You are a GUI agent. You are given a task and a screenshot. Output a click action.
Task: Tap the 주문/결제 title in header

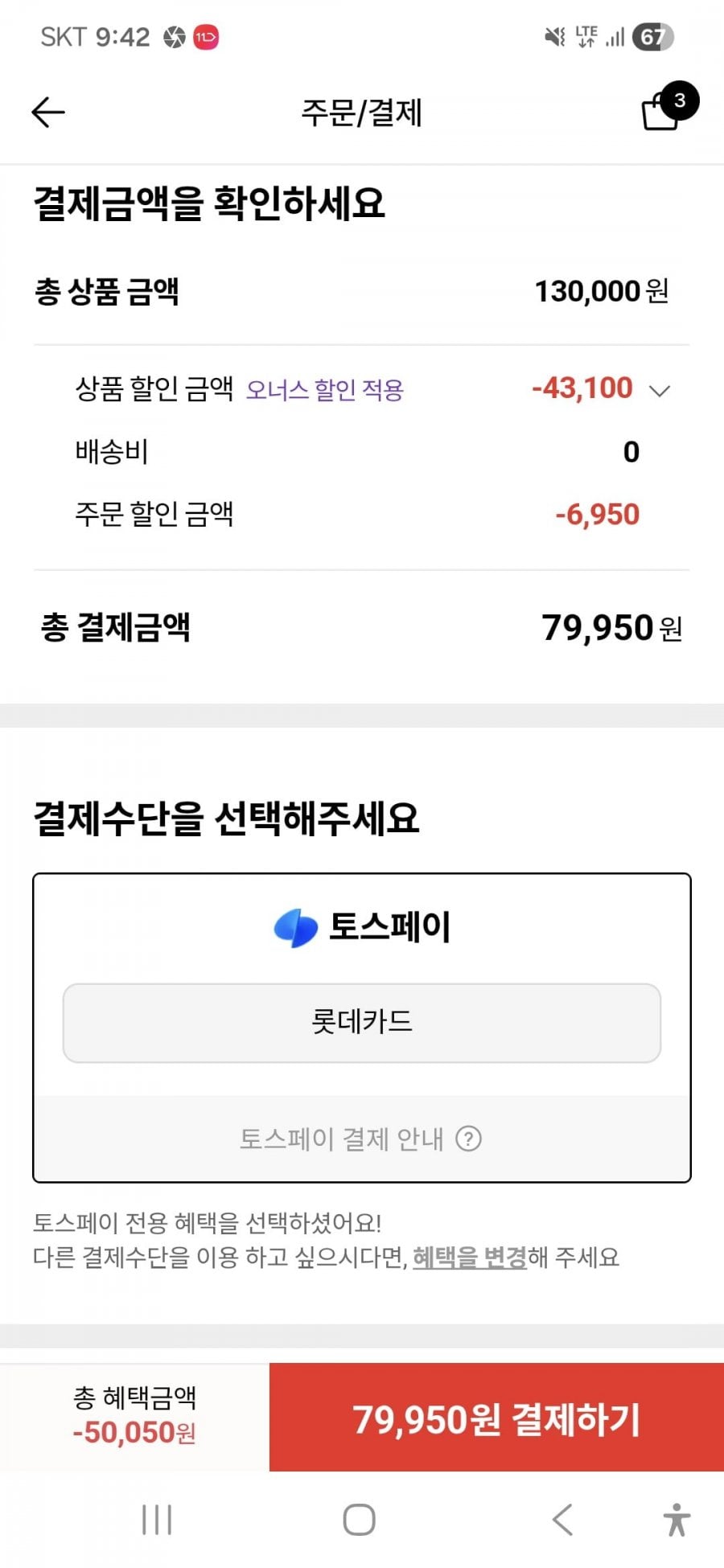click(x=360, y=112)
